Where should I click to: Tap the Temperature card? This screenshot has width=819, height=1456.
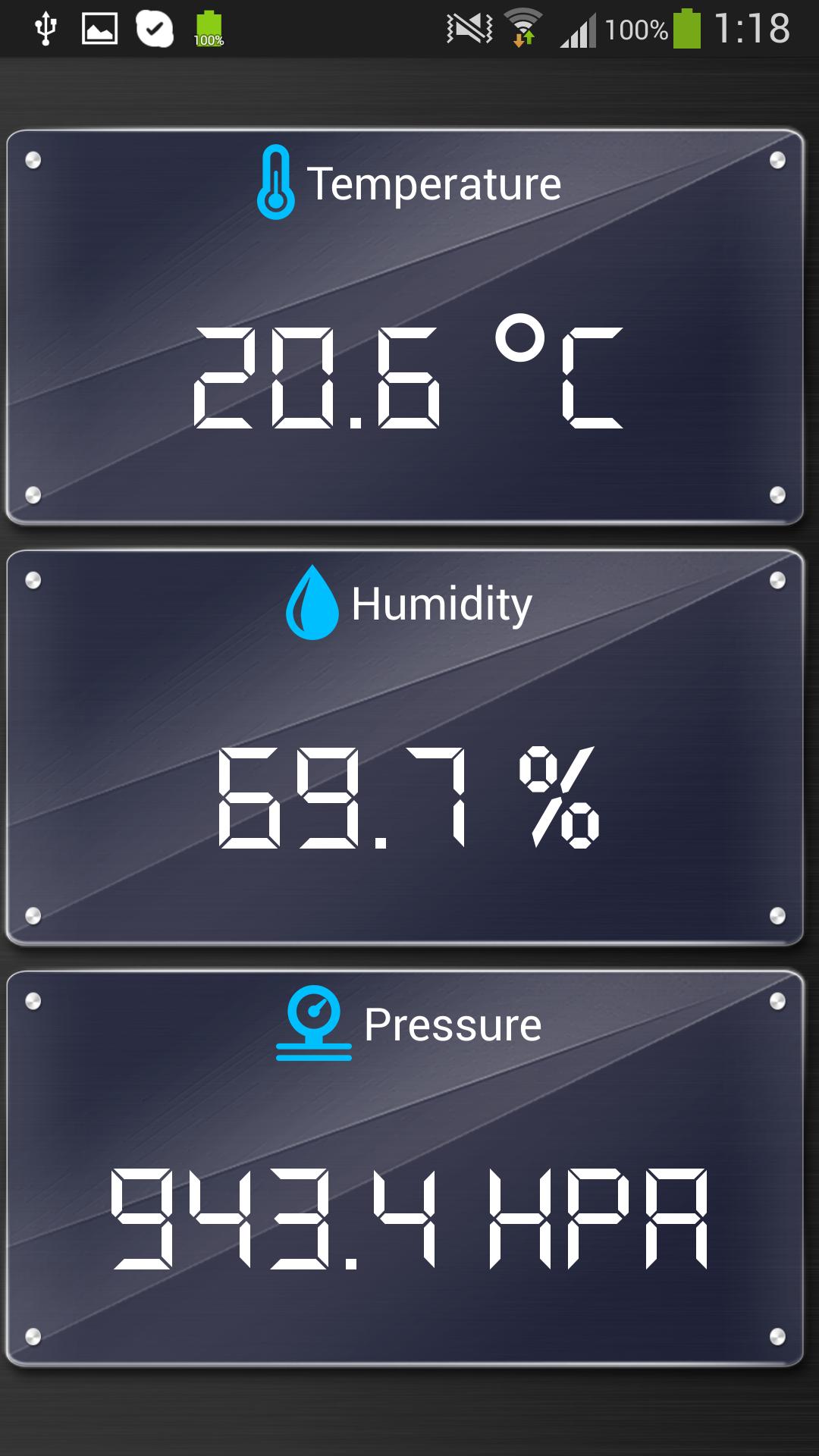point(405,326)
